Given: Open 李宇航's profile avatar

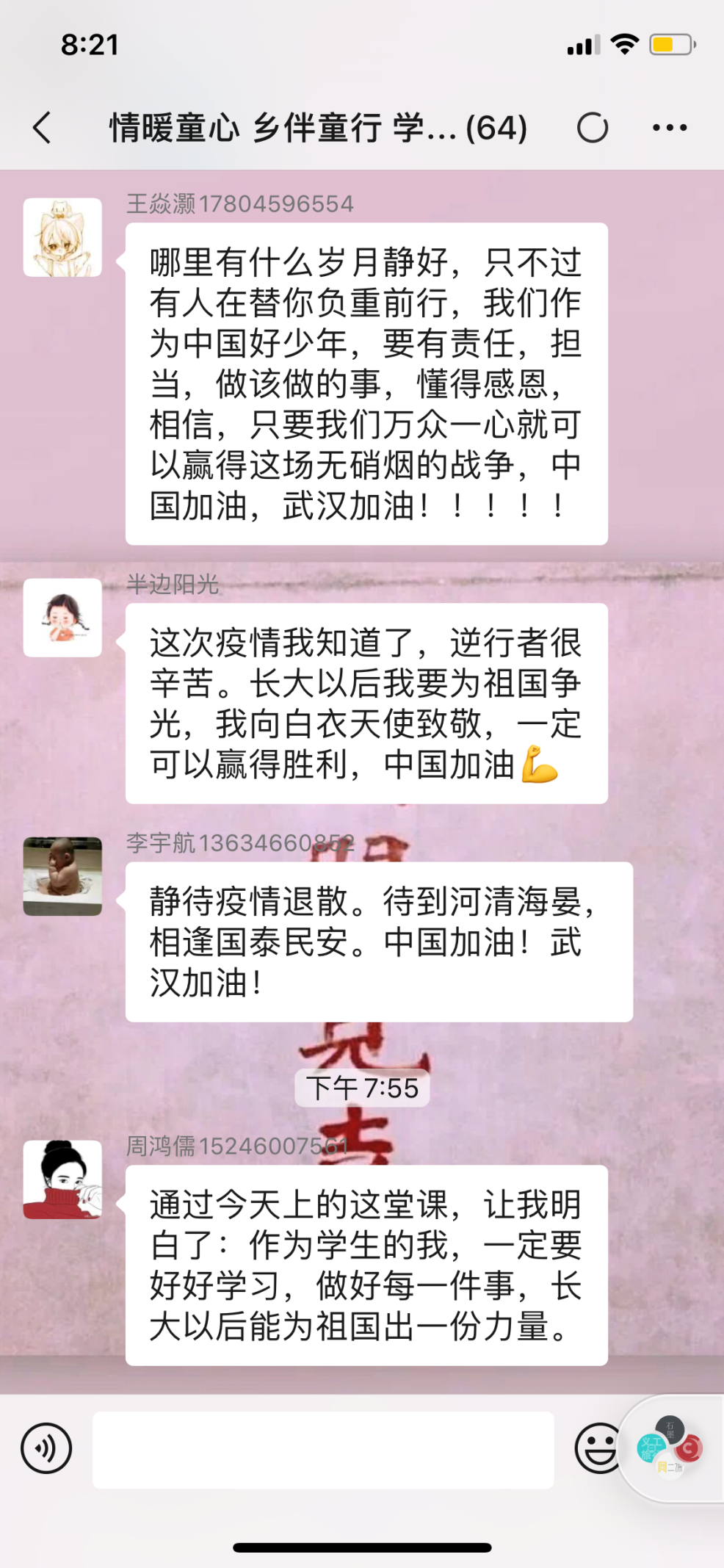Looking at the screenshot, I should point(62,876).
